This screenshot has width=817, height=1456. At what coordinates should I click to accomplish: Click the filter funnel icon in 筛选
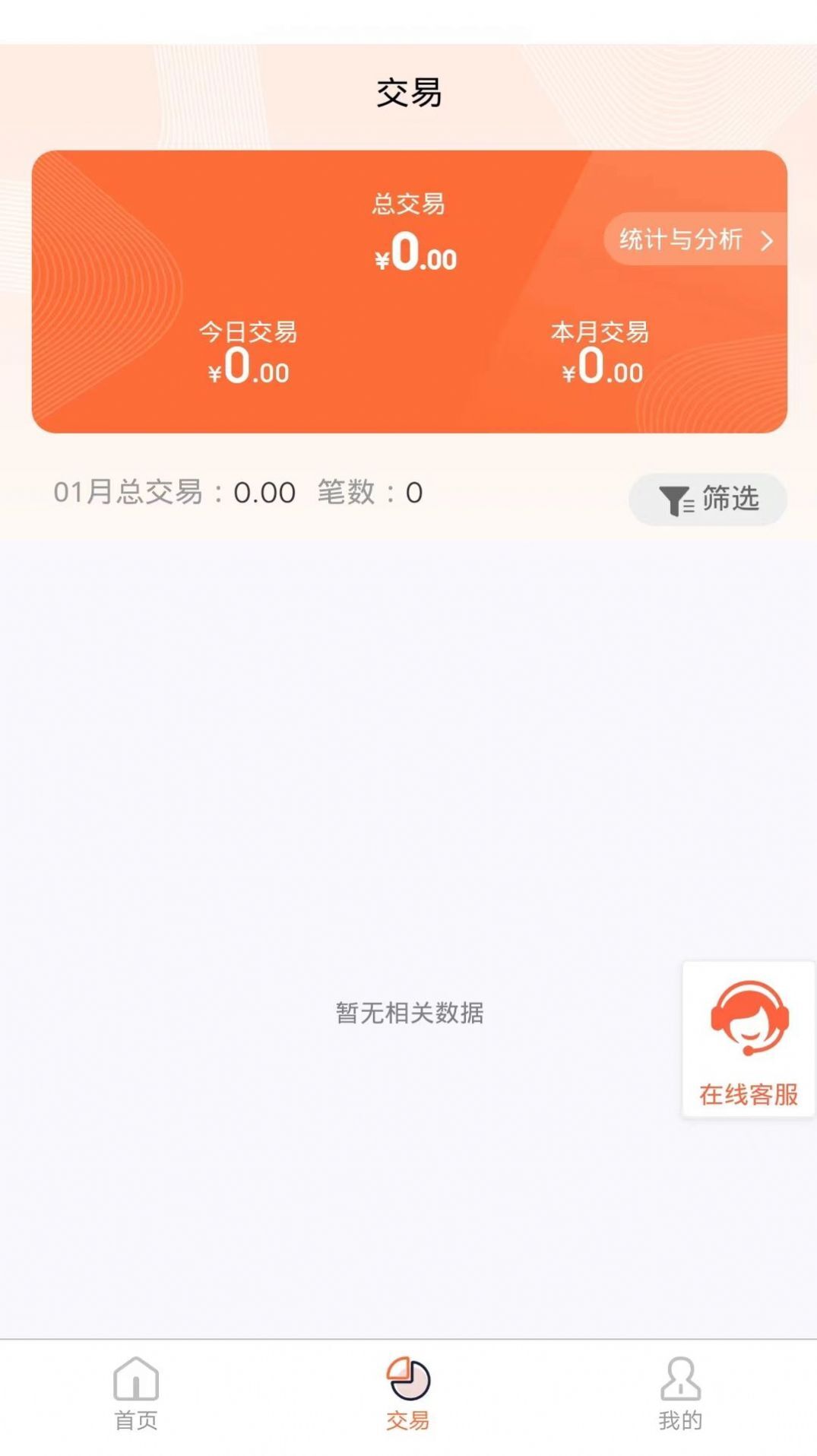tap(675, 498)
